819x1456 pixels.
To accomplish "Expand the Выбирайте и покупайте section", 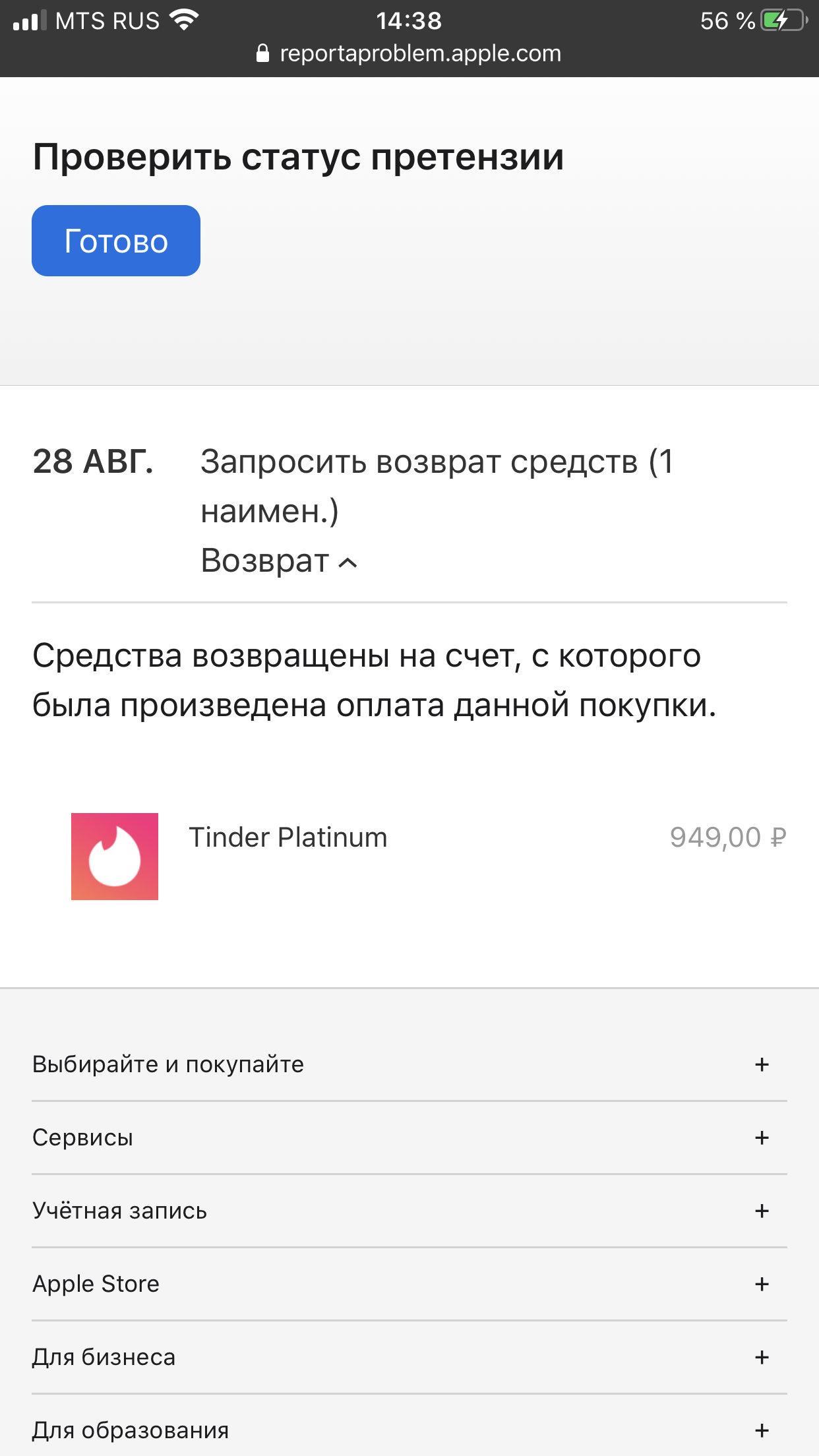I will coord(409,1064).
